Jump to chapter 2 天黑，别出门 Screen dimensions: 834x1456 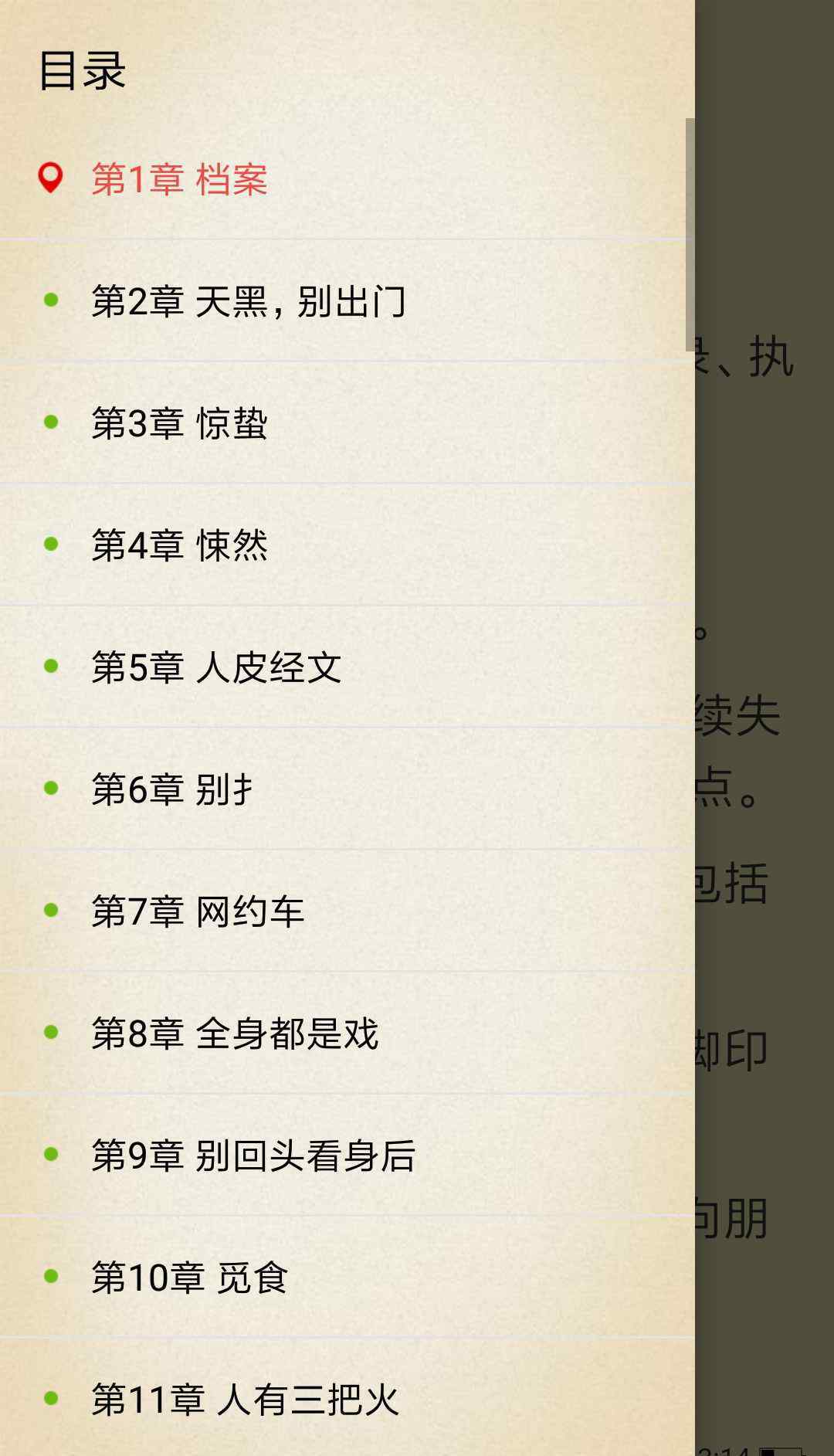[x=249, y=301]
